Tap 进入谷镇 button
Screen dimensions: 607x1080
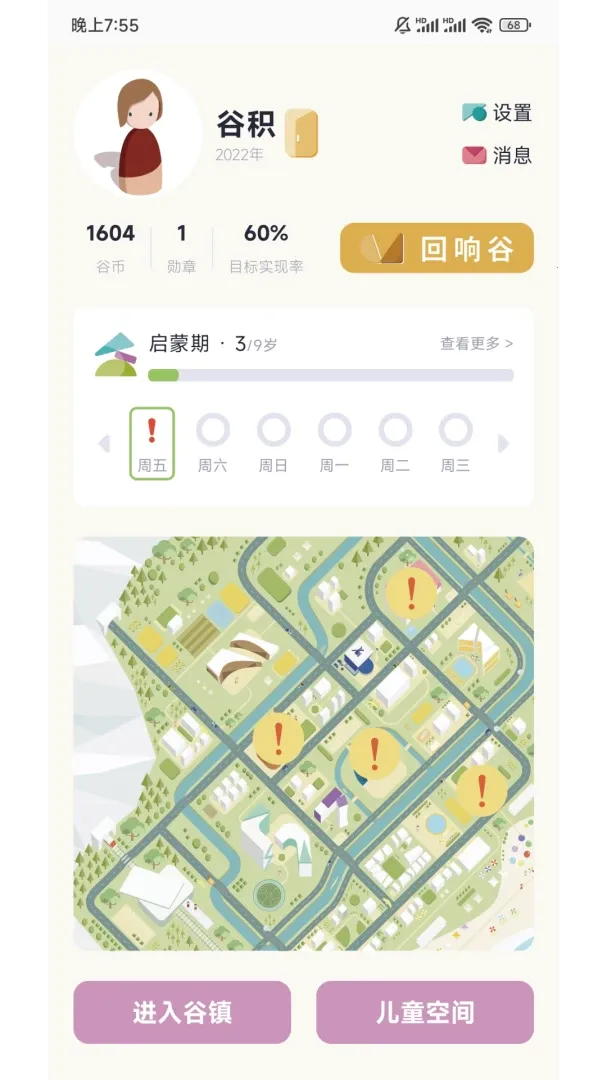[182, 1012]
